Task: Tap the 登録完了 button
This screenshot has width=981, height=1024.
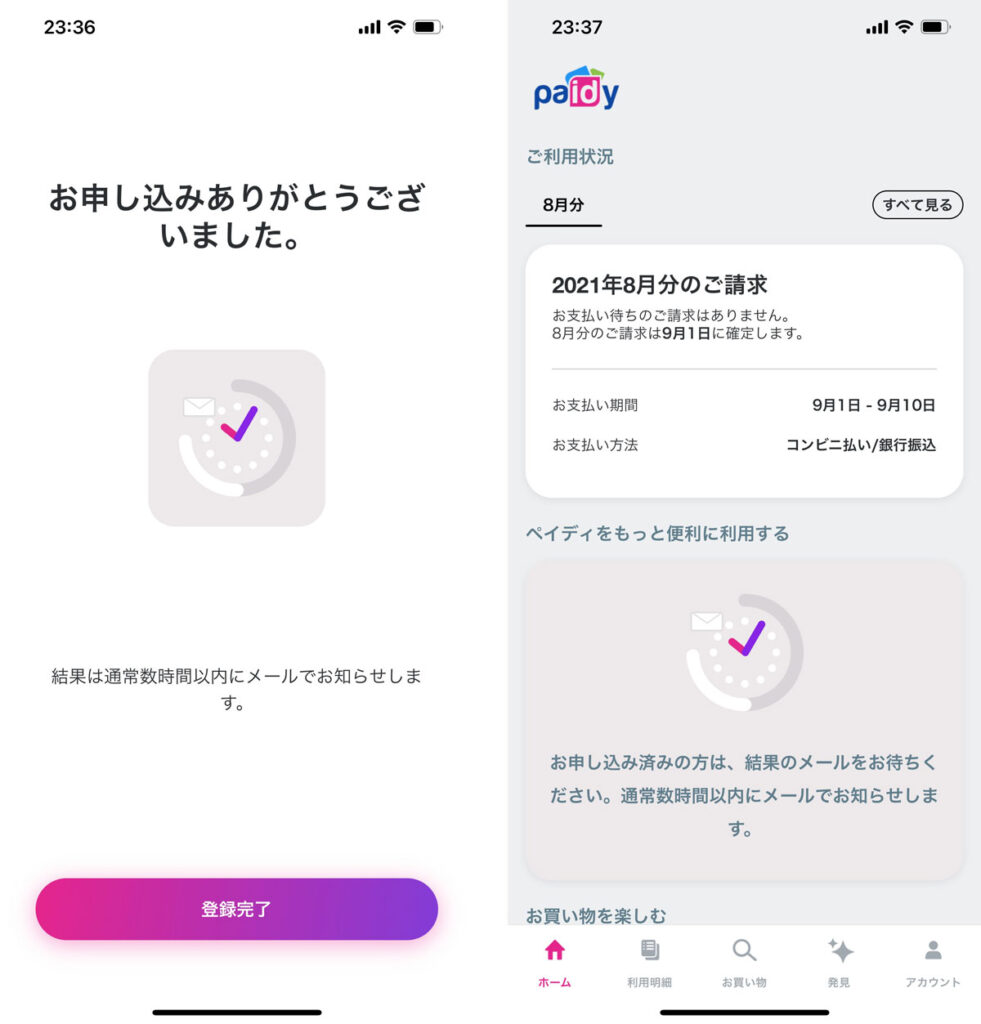Action: [236, 909]
